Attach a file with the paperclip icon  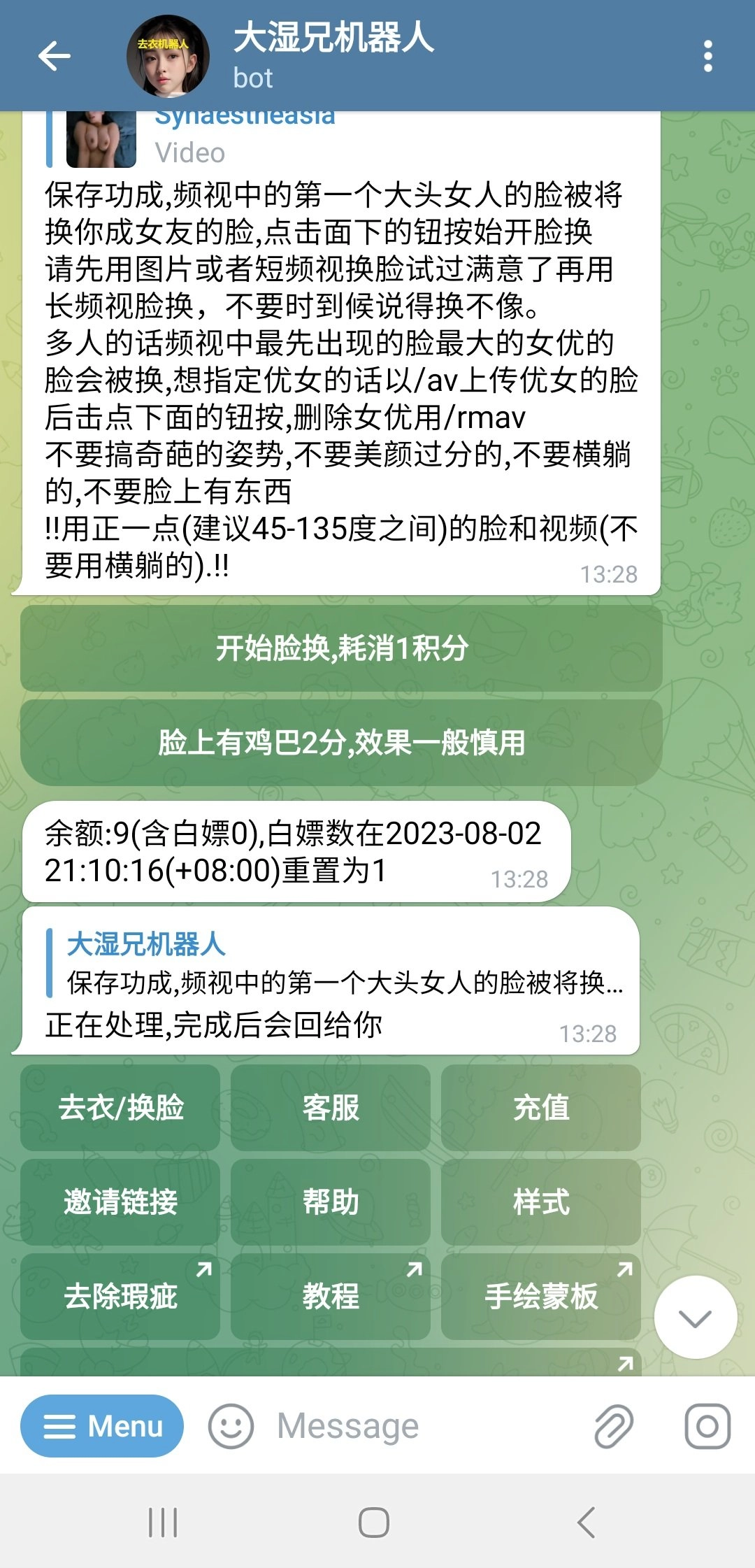613,1425
